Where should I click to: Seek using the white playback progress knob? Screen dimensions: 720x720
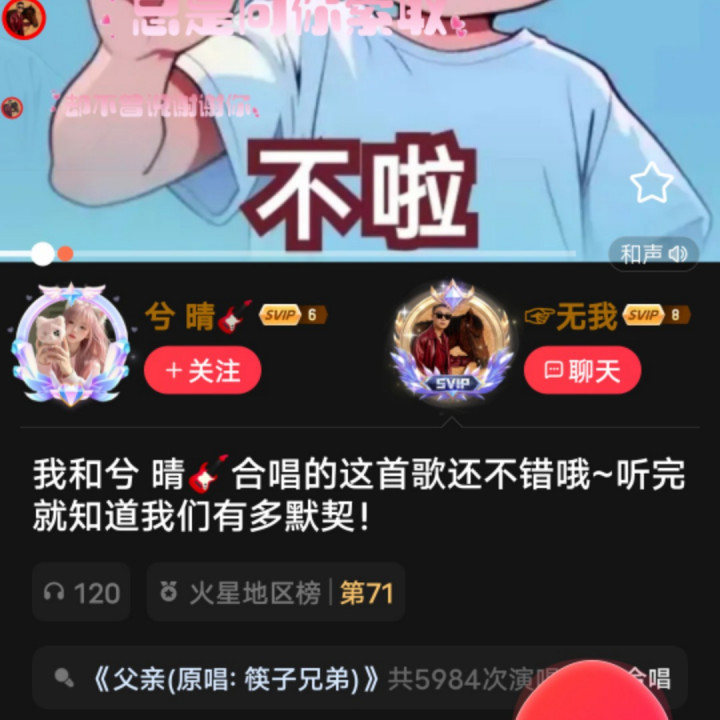point(43,253)
